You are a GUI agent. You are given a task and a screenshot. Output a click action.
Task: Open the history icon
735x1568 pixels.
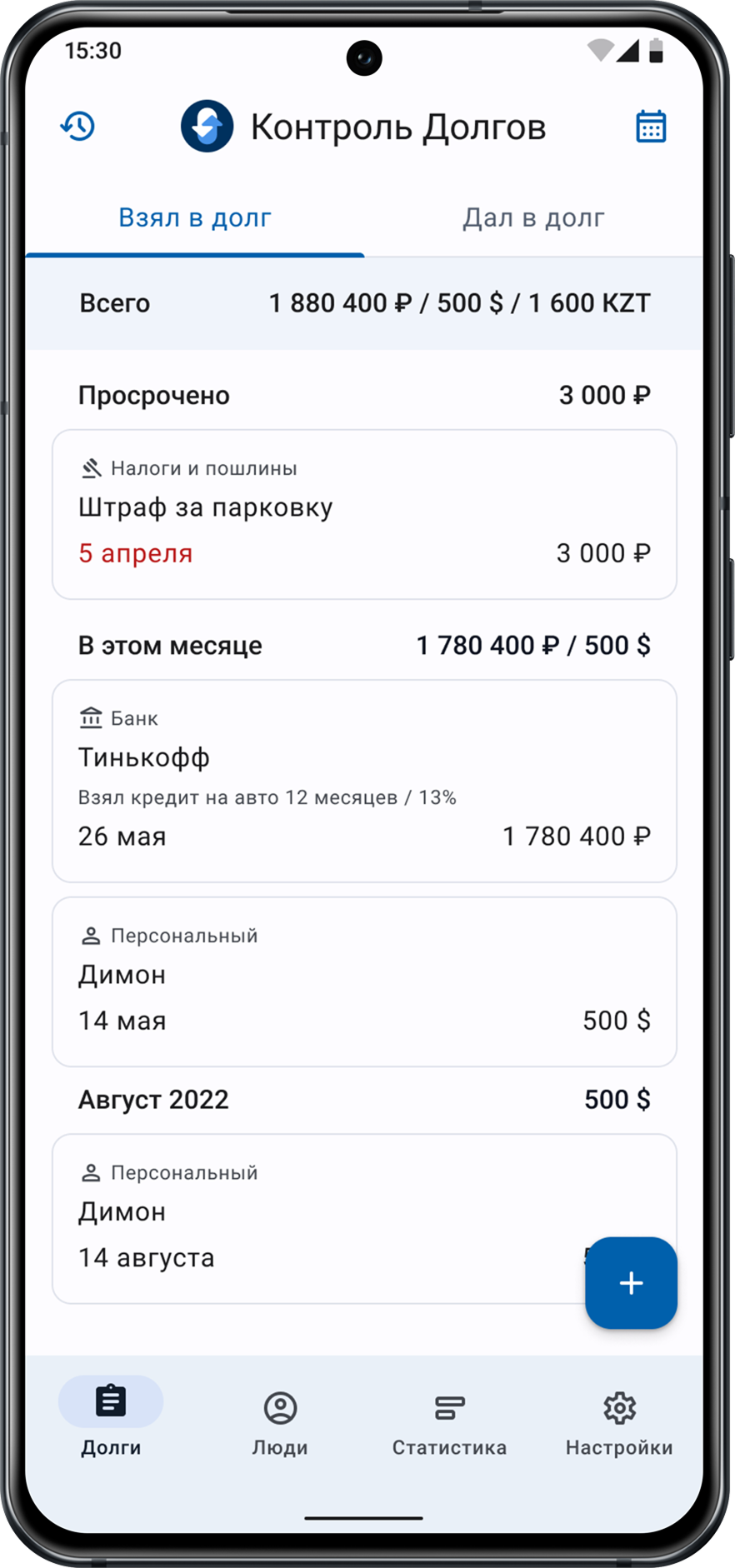coord(77,127)
